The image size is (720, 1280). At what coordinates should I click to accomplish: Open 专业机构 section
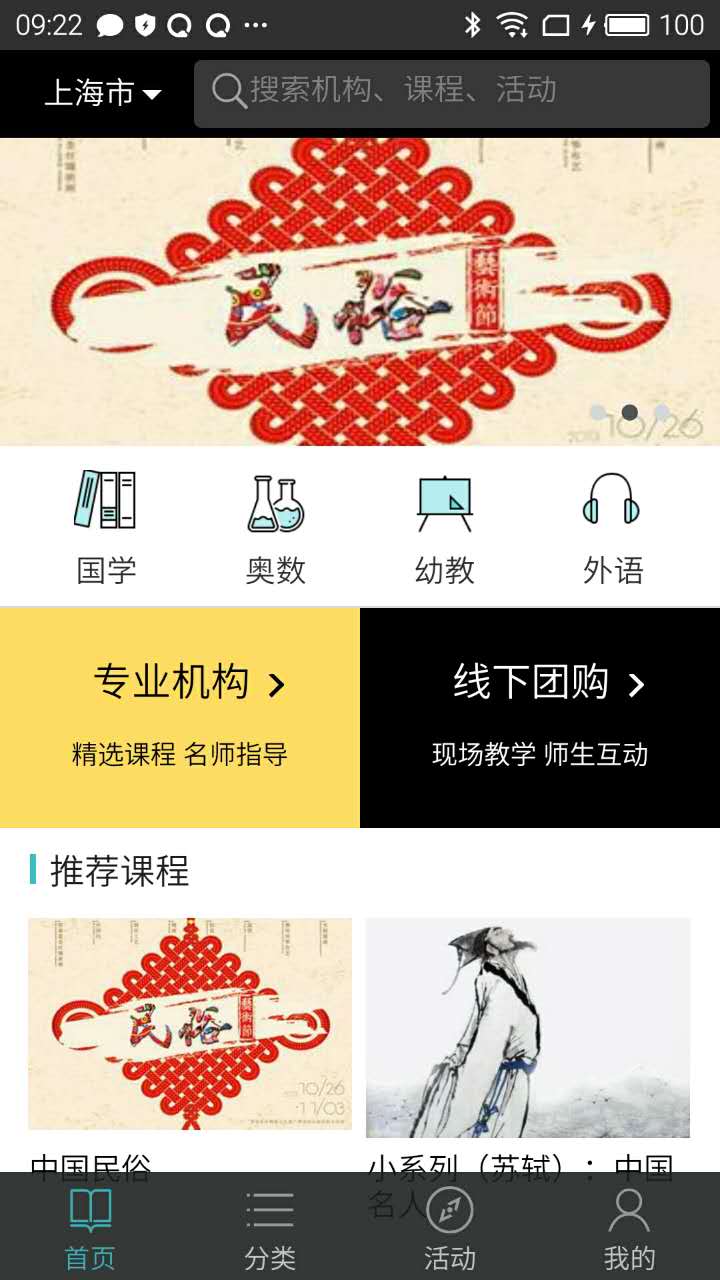[180, 717]
